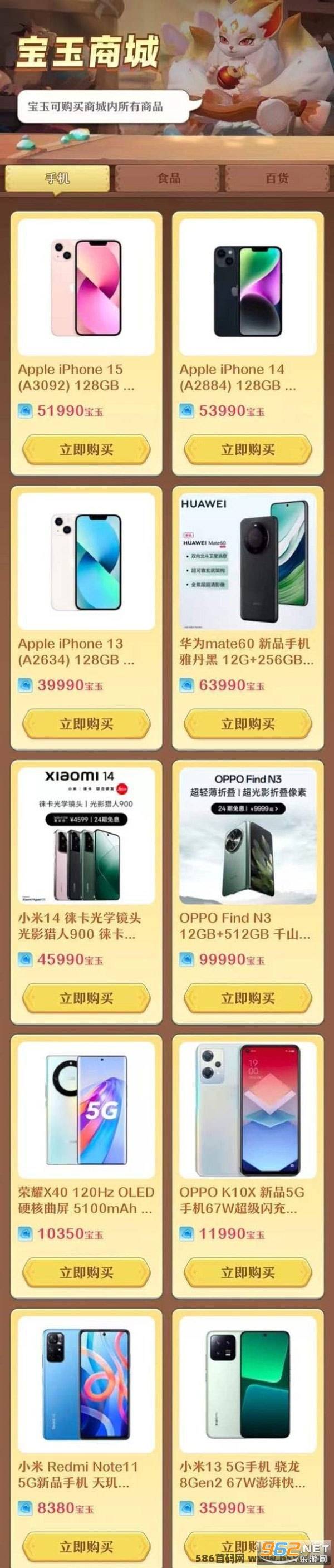Buy the OPPO Find N3 now
Image resolution: width=334 pixels, height=1568 pixels.
click(x=248, y=998)
